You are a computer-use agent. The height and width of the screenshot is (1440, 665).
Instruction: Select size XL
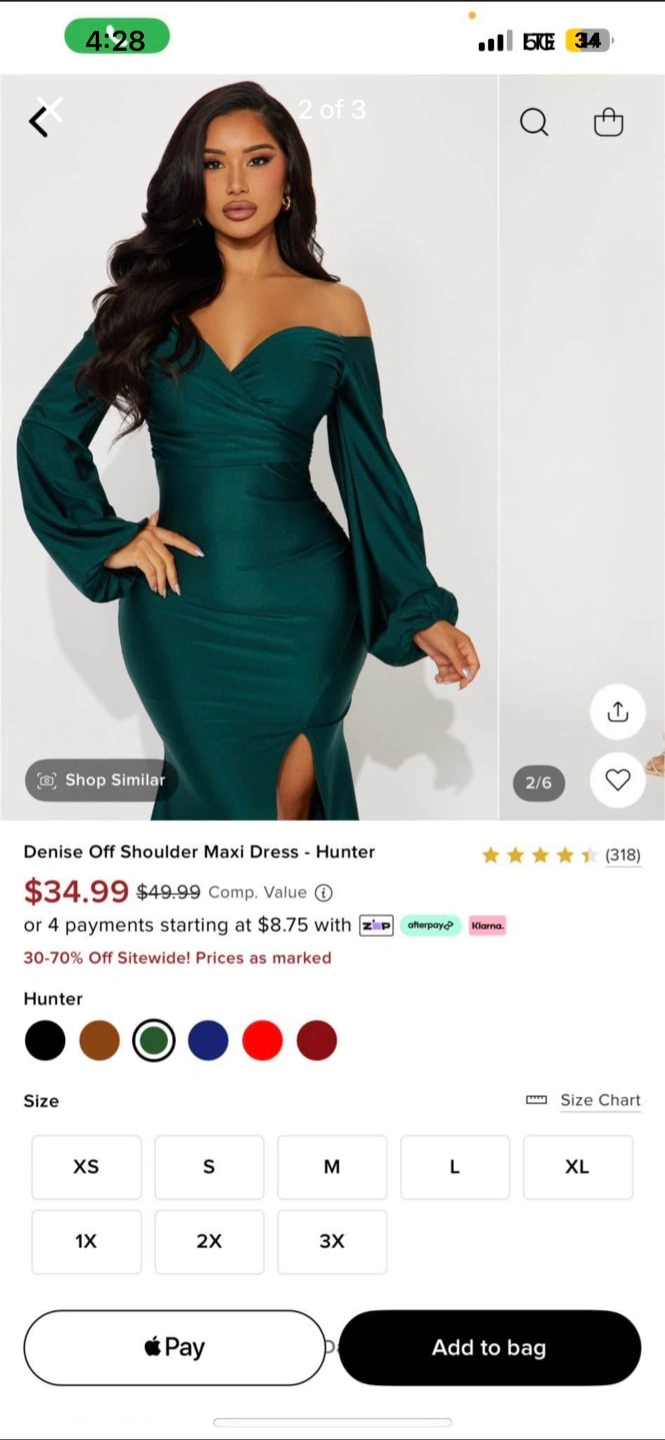coord(577,1167)
